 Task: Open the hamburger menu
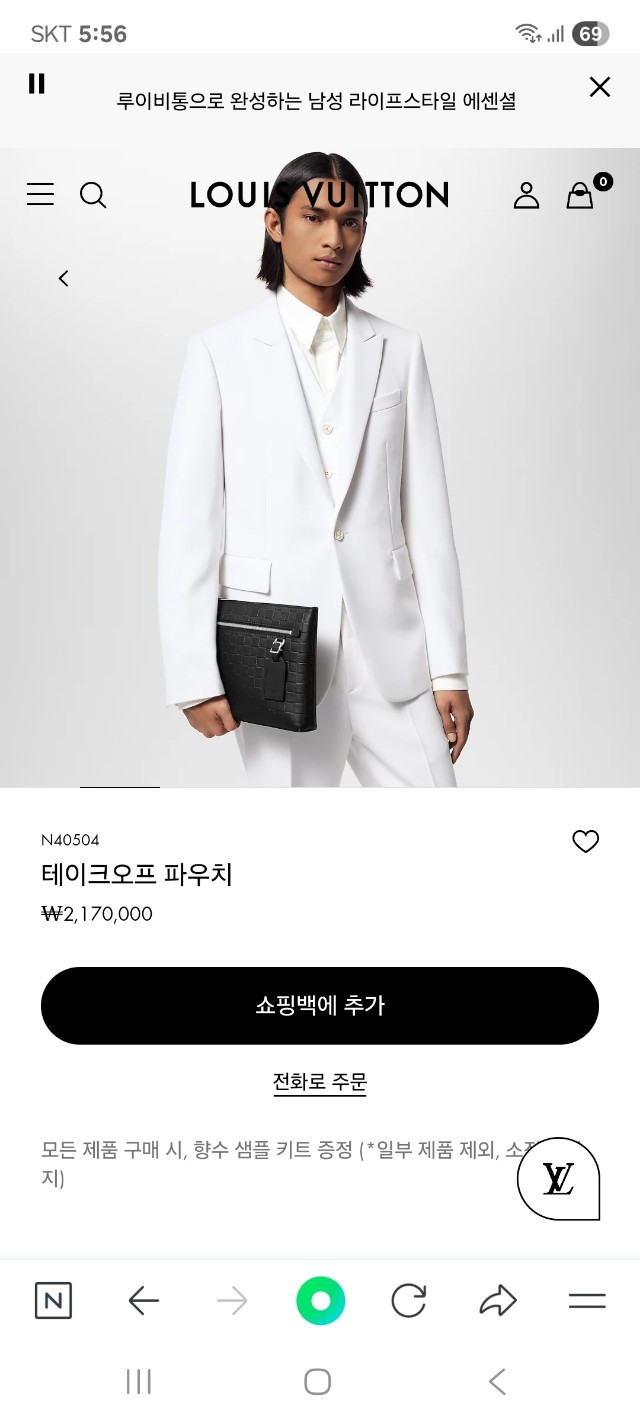click(x=40, y=194)
